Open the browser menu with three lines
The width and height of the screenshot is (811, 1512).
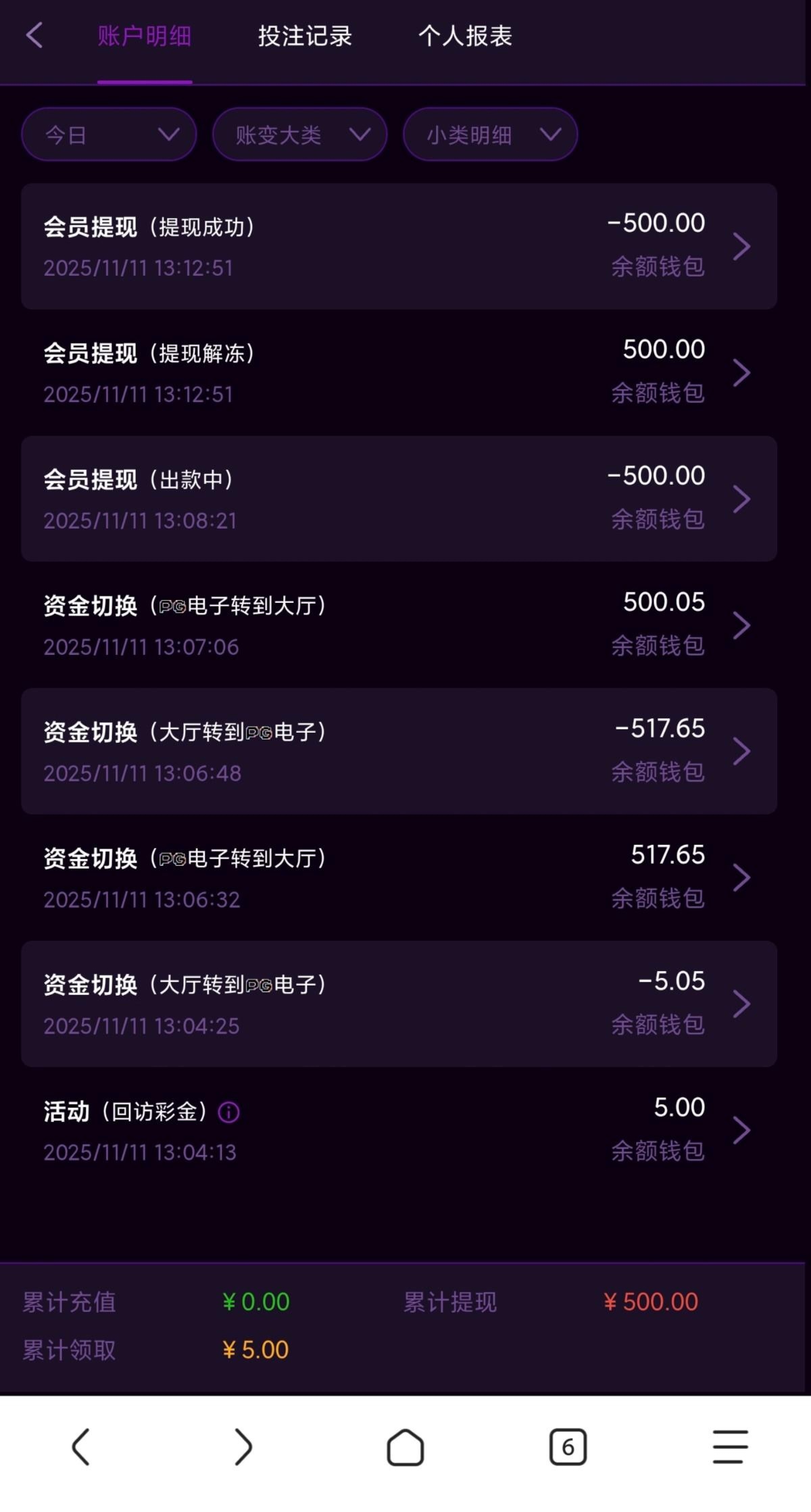point(730,1447)
